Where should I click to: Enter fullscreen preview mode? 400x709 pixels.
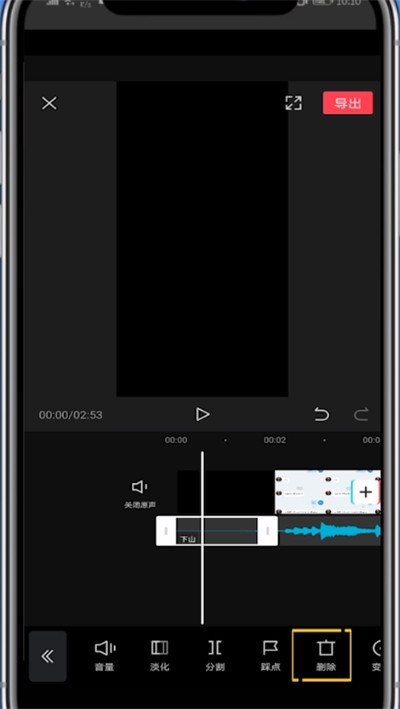pyautogui.click(x=293, y=103)
